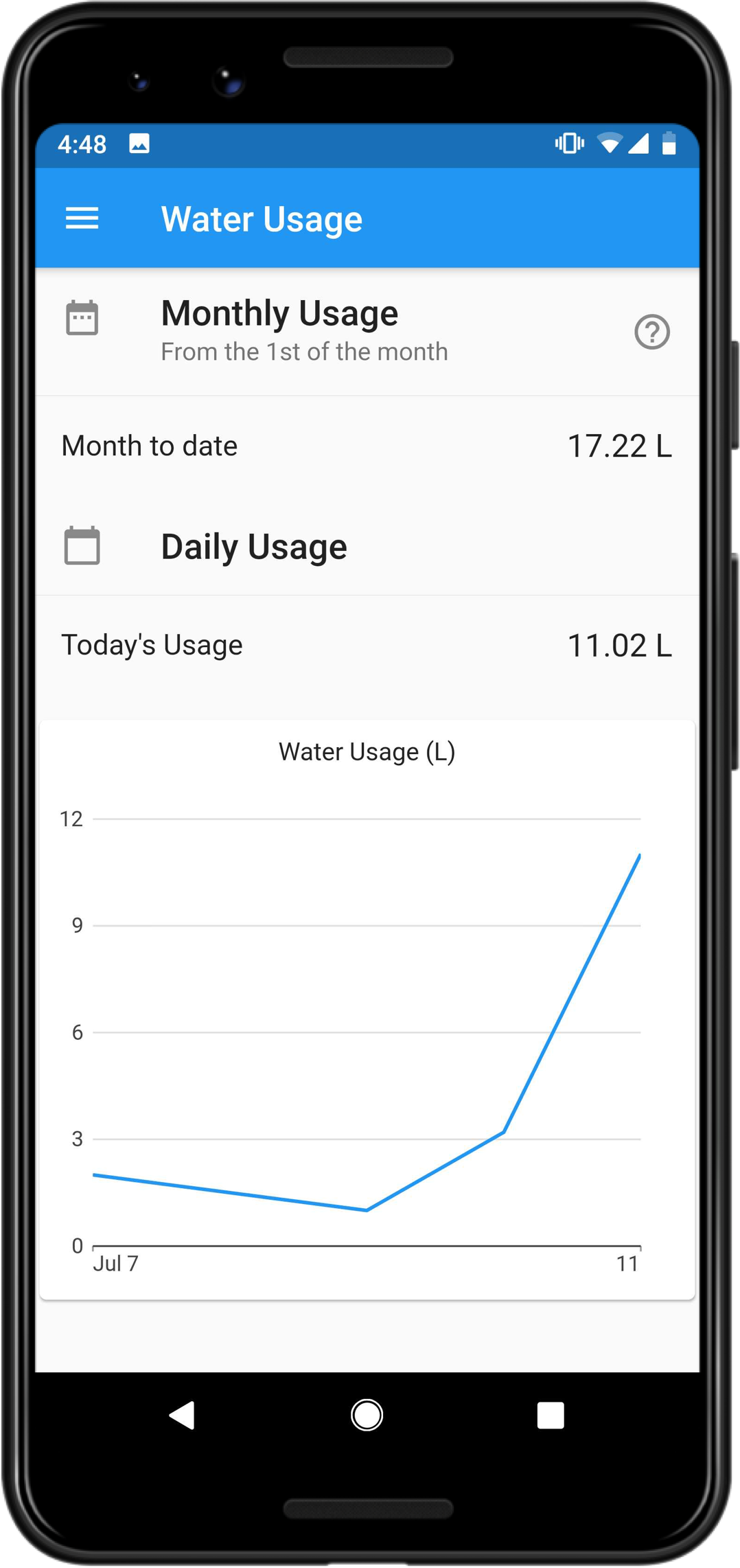Go to the home screen
740x1568 pixels.
[x=367, y=1416]
